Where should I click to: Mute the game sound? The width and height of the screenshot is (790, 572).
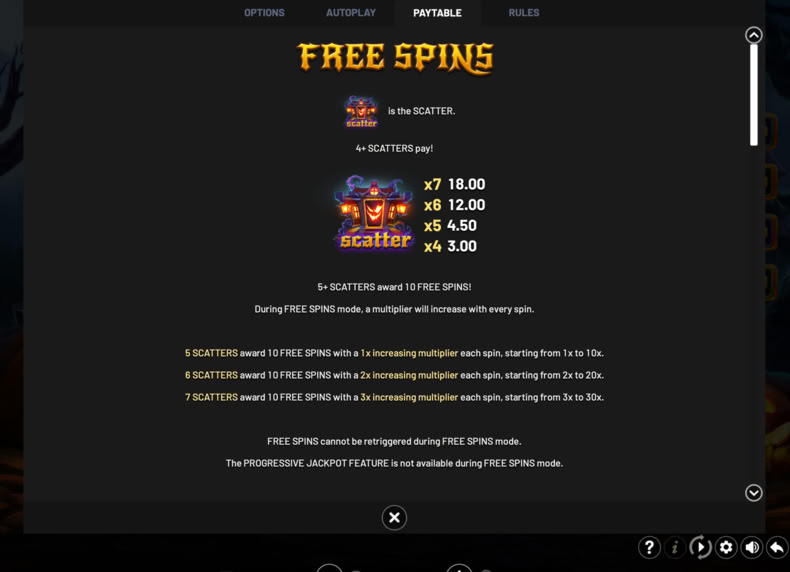[x=752, y=547]
